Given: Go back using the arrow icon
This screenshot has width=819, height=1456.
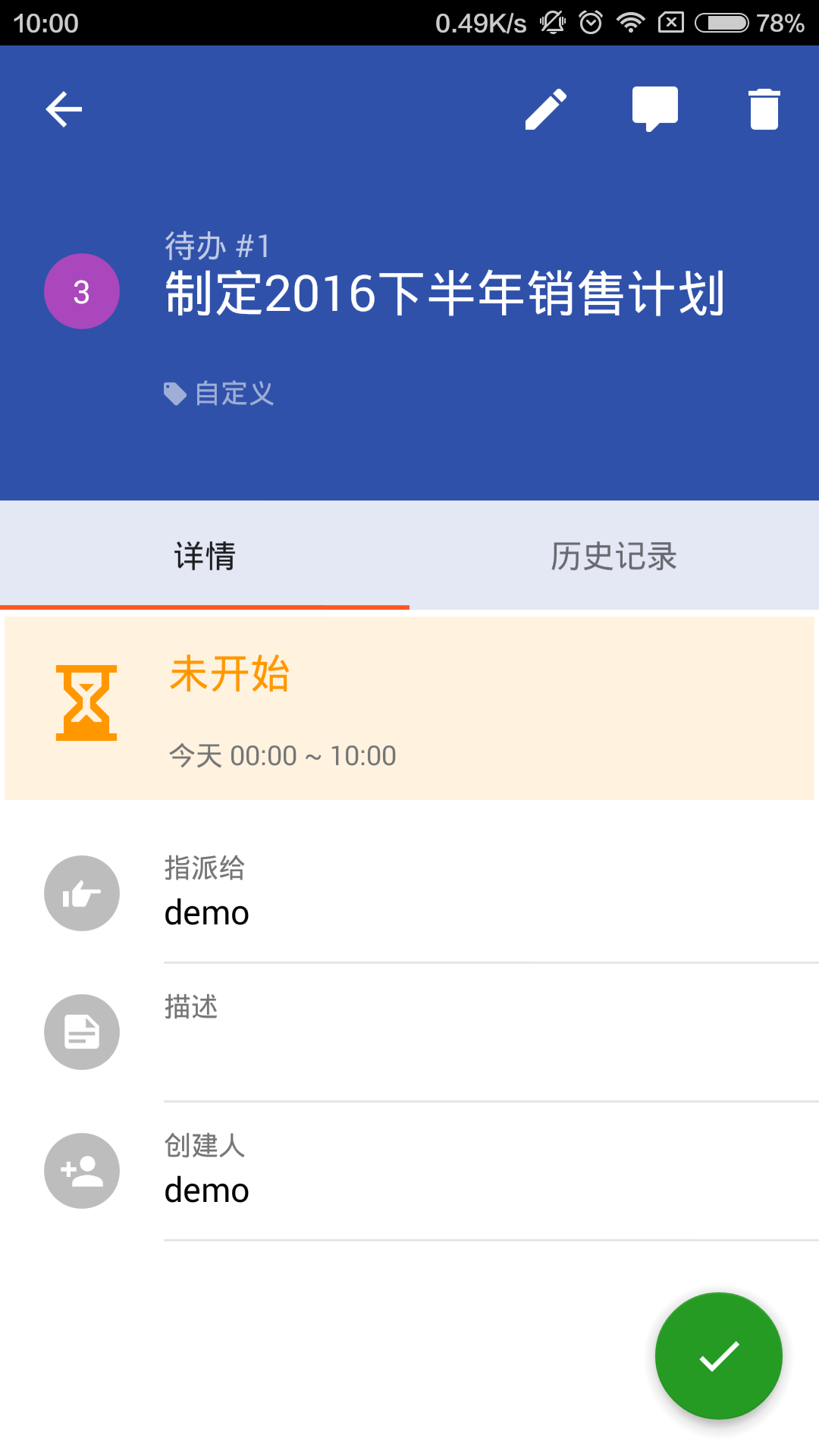Looking at the screenshot, I should tap(64, 109).
